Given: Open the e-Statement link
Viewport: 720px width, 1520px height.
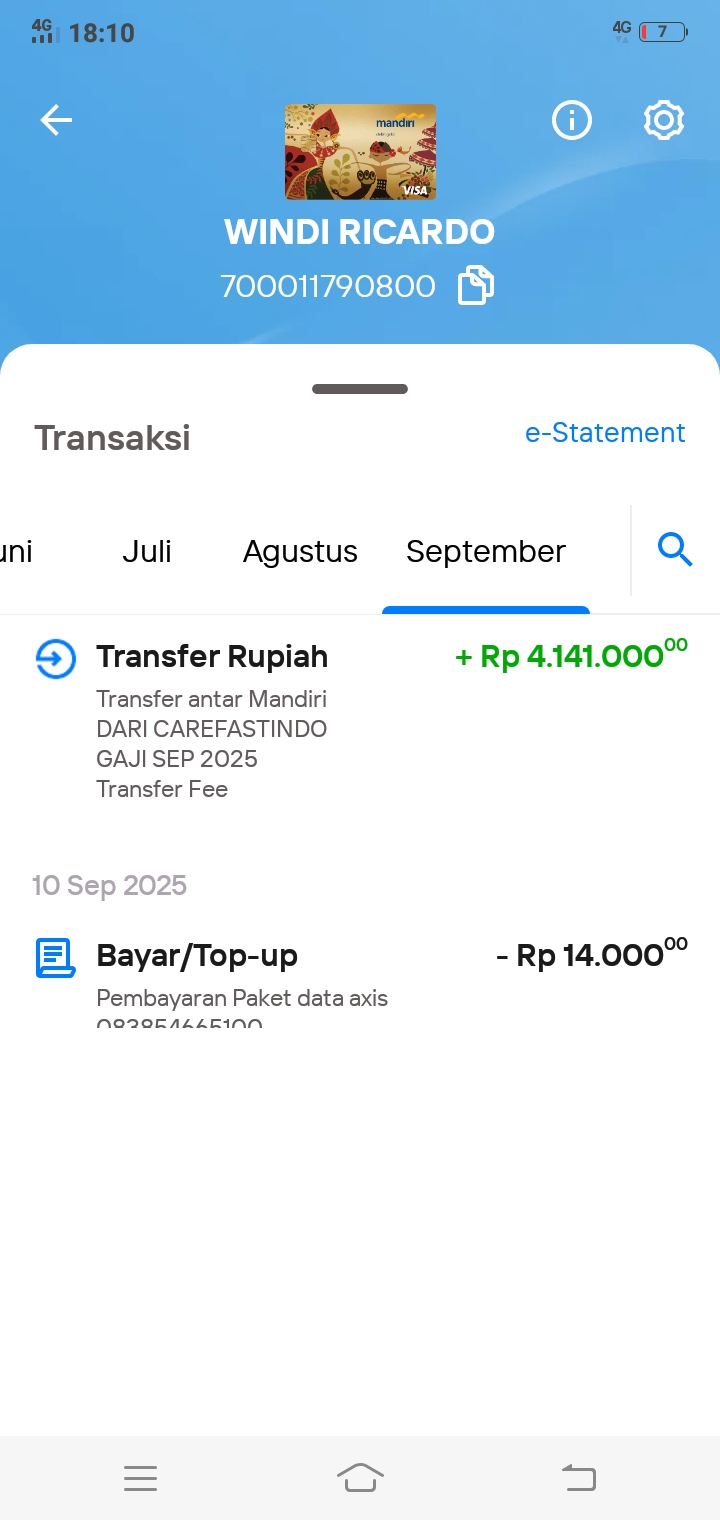Looking at the screenshot, I should tap(605, 433).
